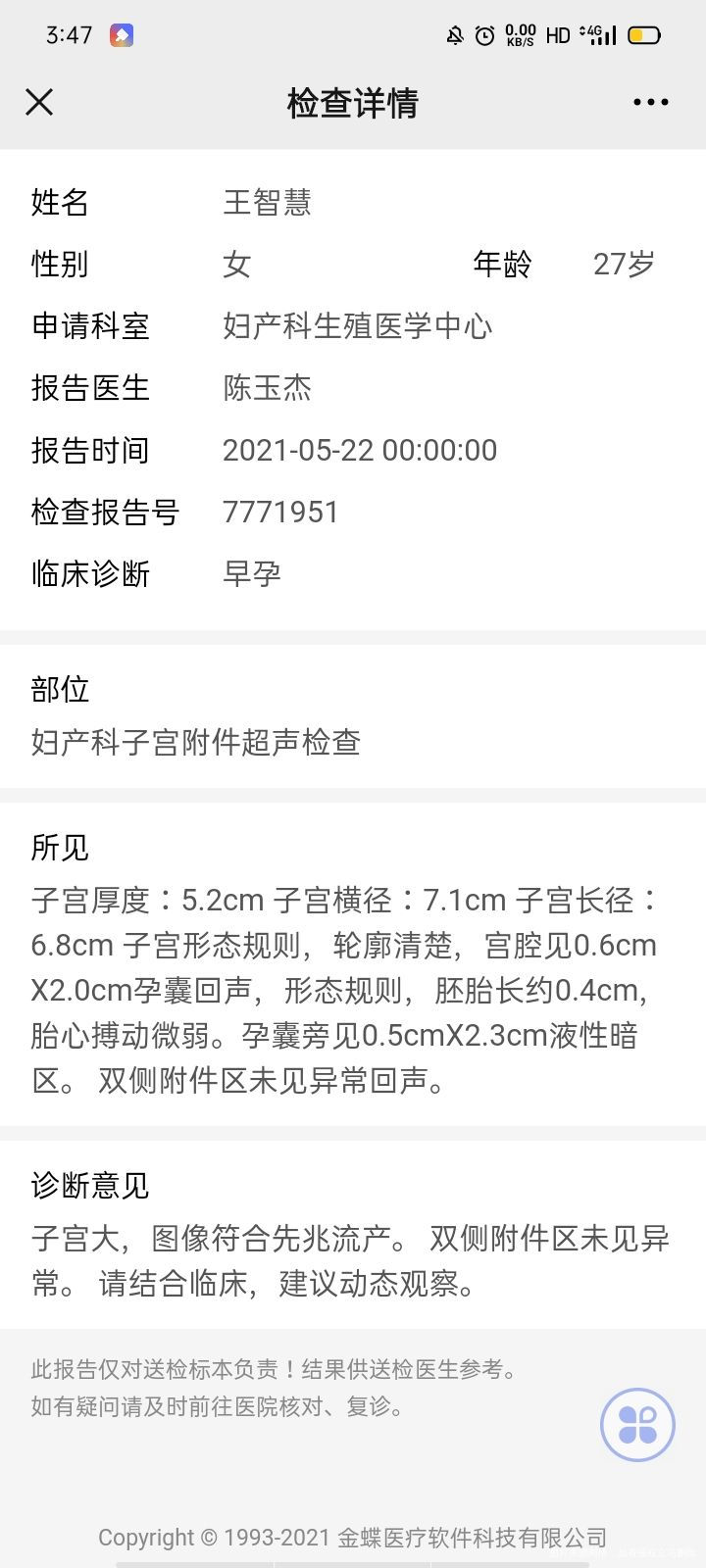Tap the 检查详情 page title

(x=352, y=102)
